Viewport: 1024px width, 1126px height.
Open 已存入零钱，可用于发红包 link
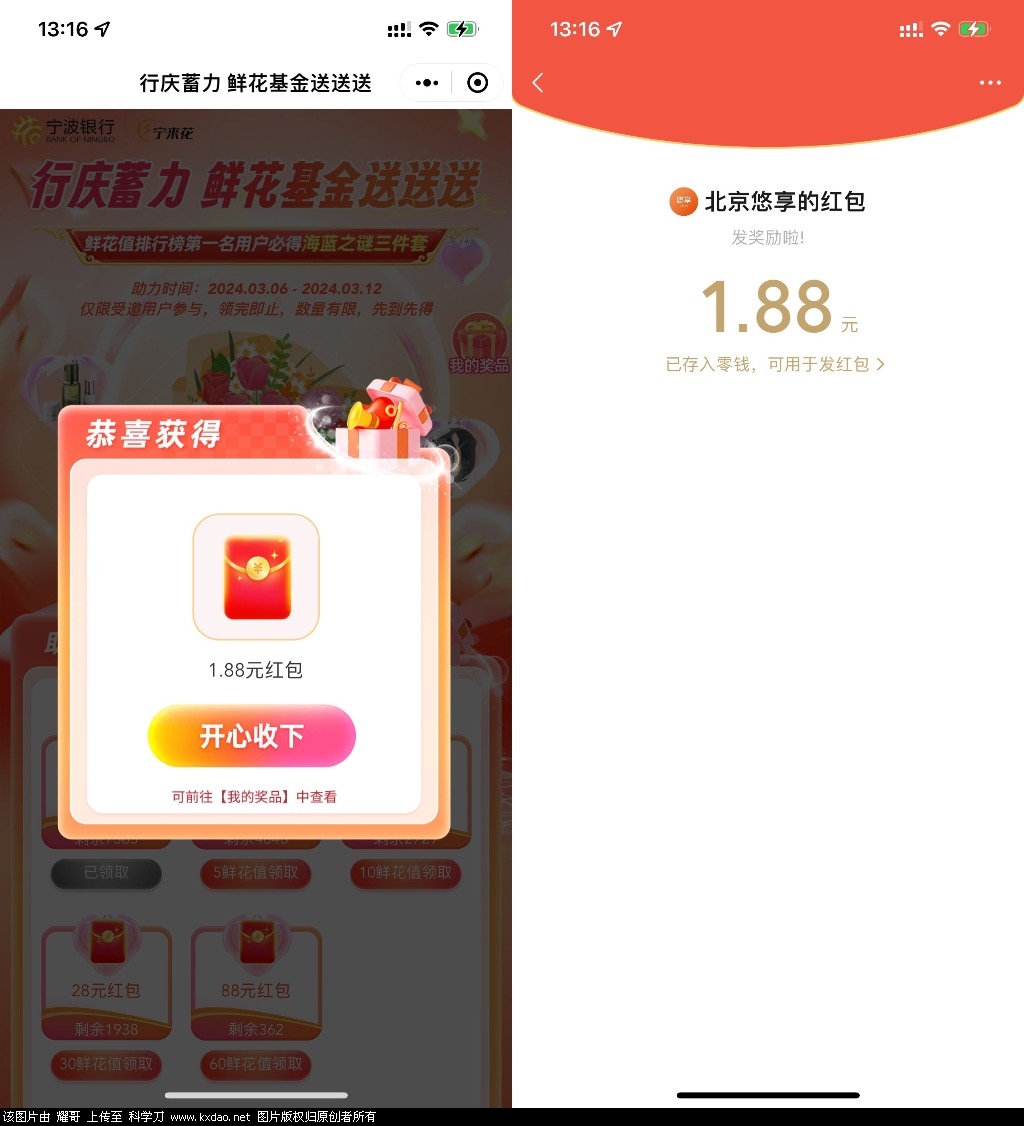775,365
